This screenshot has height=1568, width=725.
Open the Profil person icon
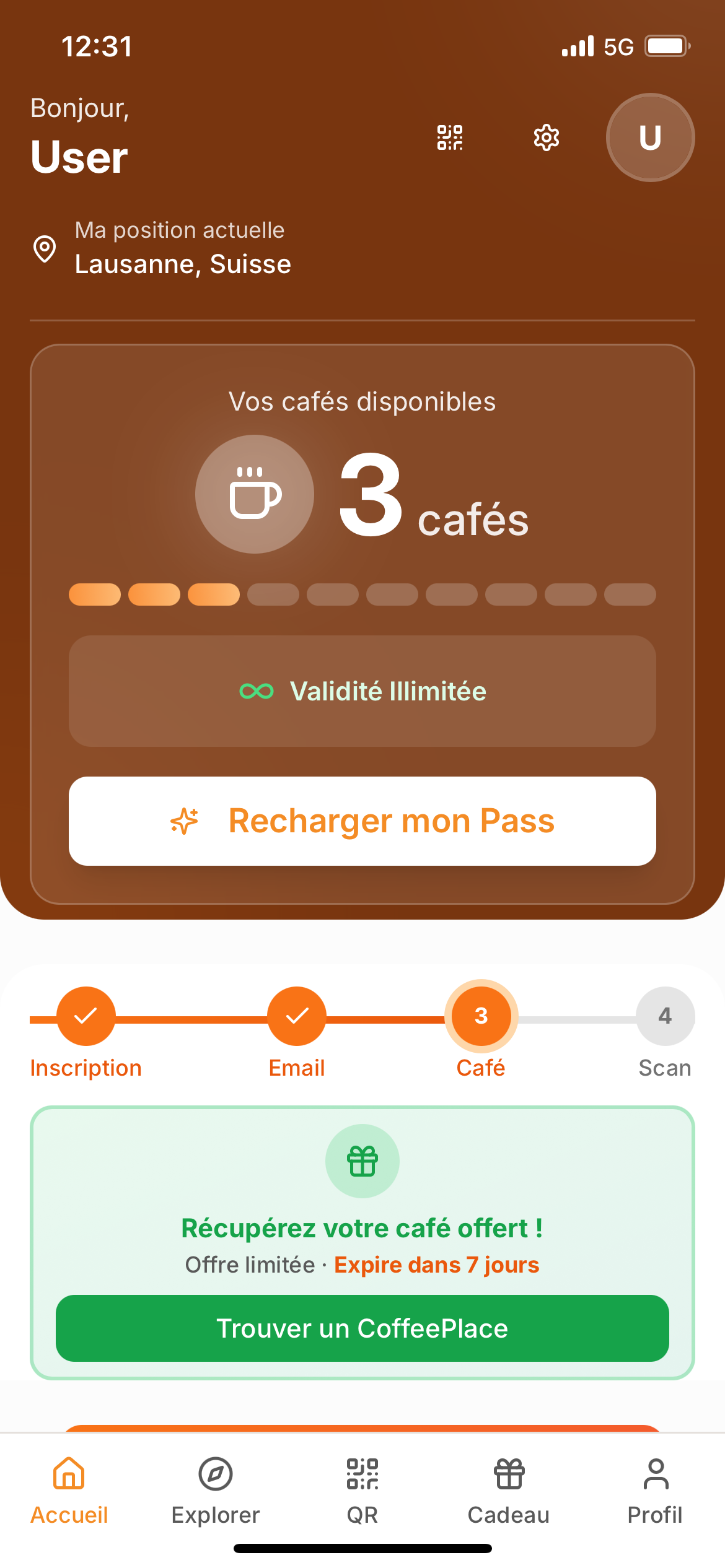tap(654, 1475)
